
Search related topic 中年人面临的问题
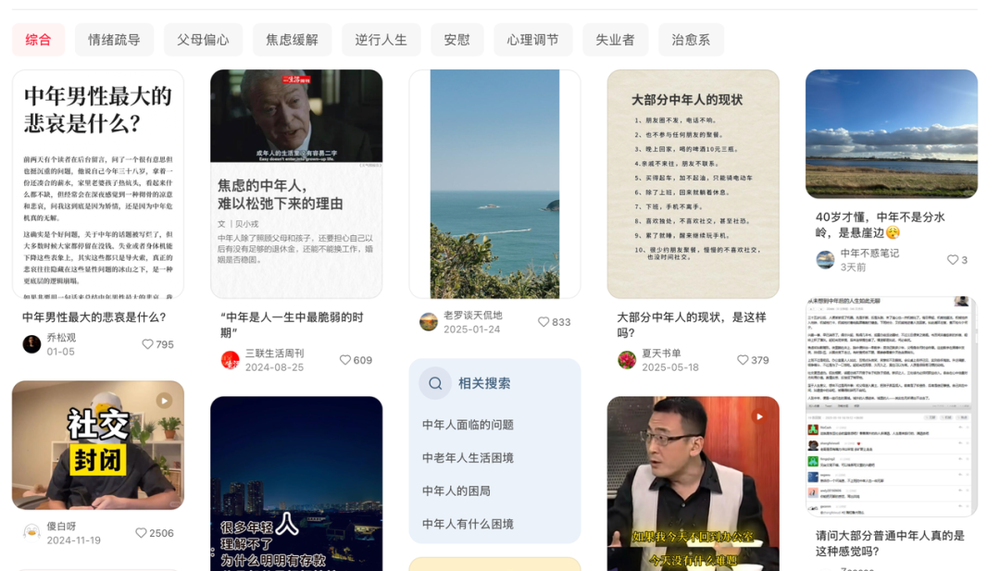click(x=468, y=425)
